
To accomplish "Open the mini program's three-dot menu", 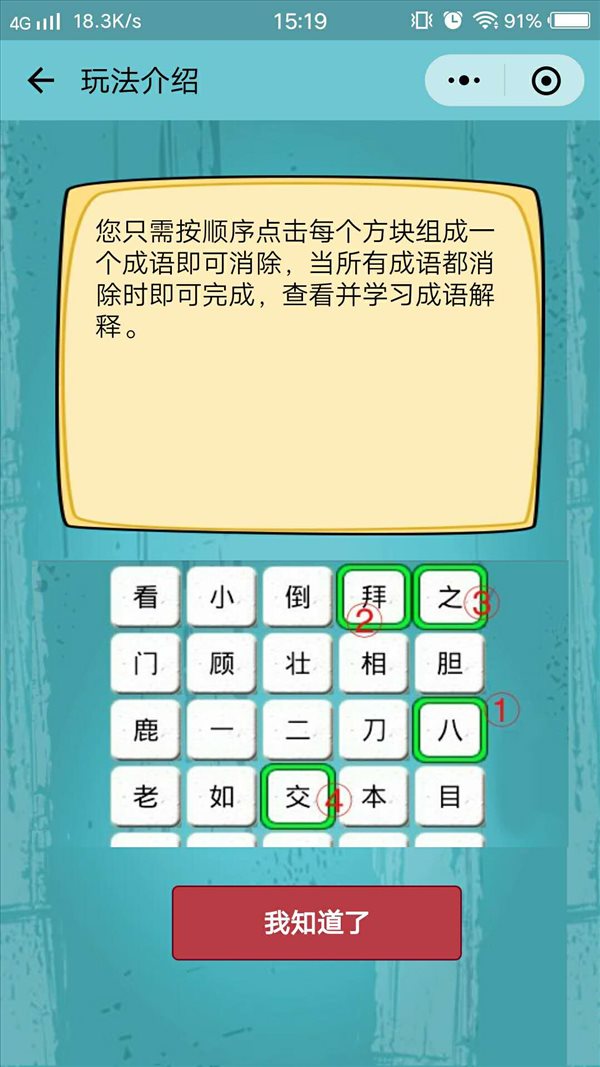I will click(x=465, y=81).
